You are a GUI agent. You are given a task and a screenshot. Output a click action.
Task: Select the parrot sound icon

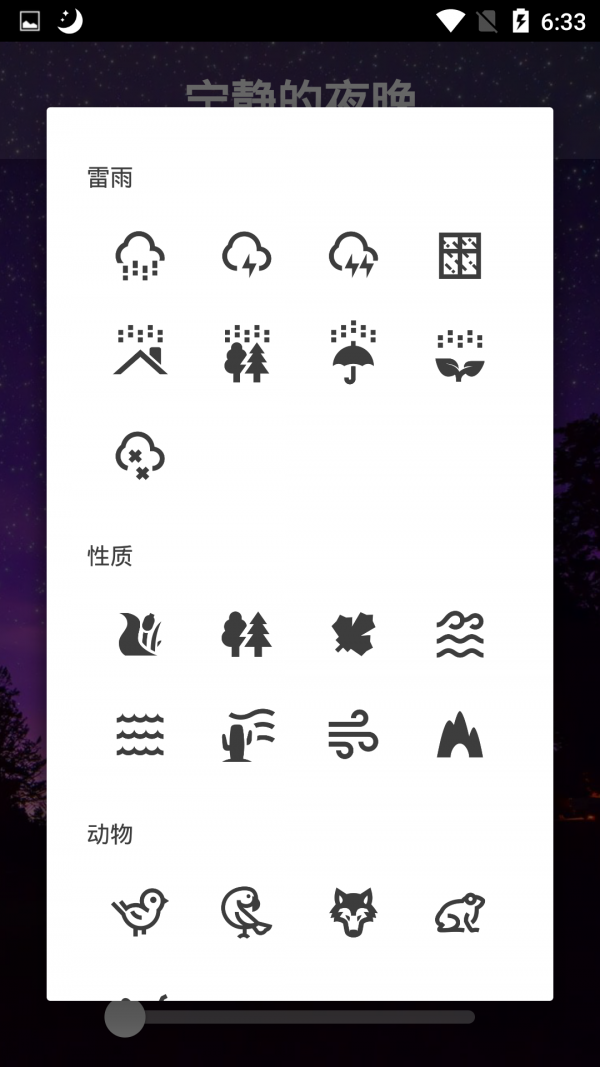tap(246, 911)
